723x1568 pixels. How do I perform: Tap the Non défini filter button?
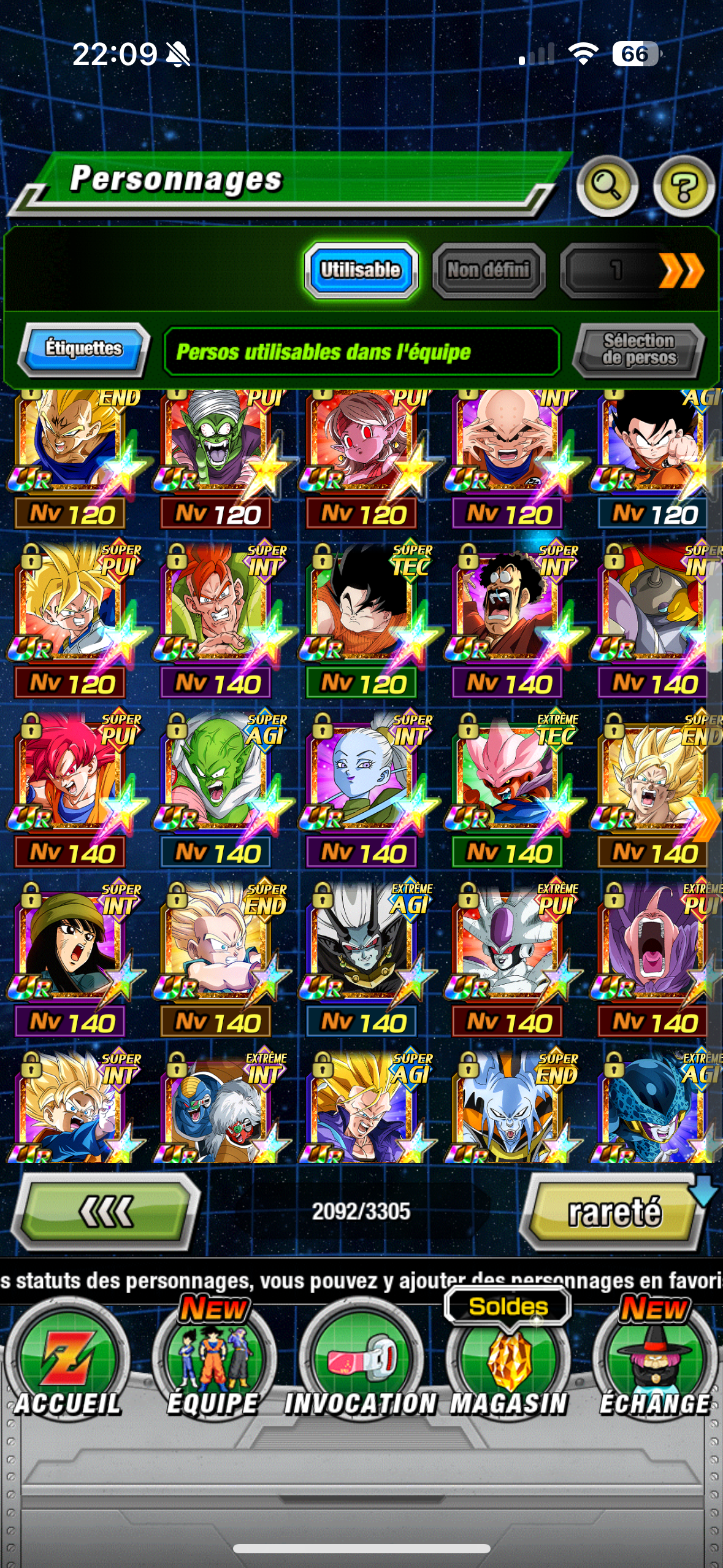(x=488, y=270)
